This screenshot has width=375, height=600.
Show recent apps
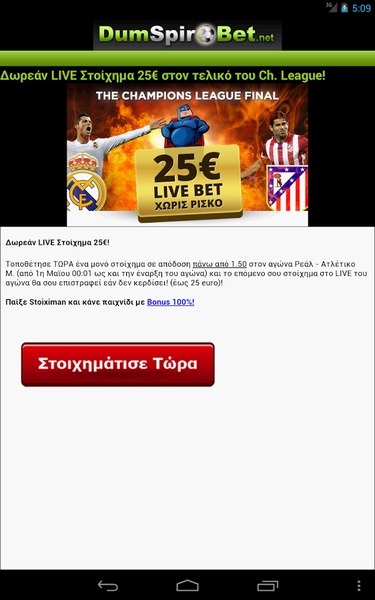pyautogui.click(x=267, y=585)
